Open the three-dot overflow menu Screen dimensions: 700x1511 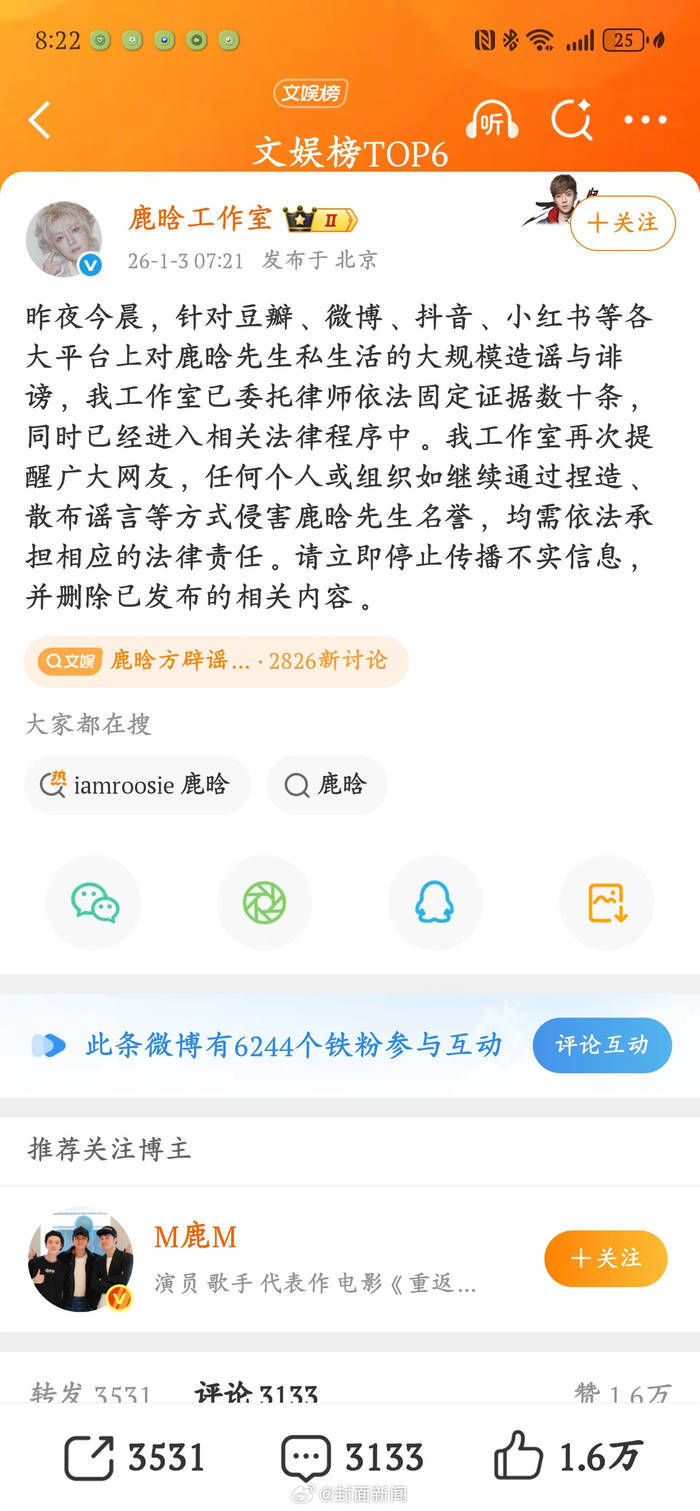coord(645,120)
